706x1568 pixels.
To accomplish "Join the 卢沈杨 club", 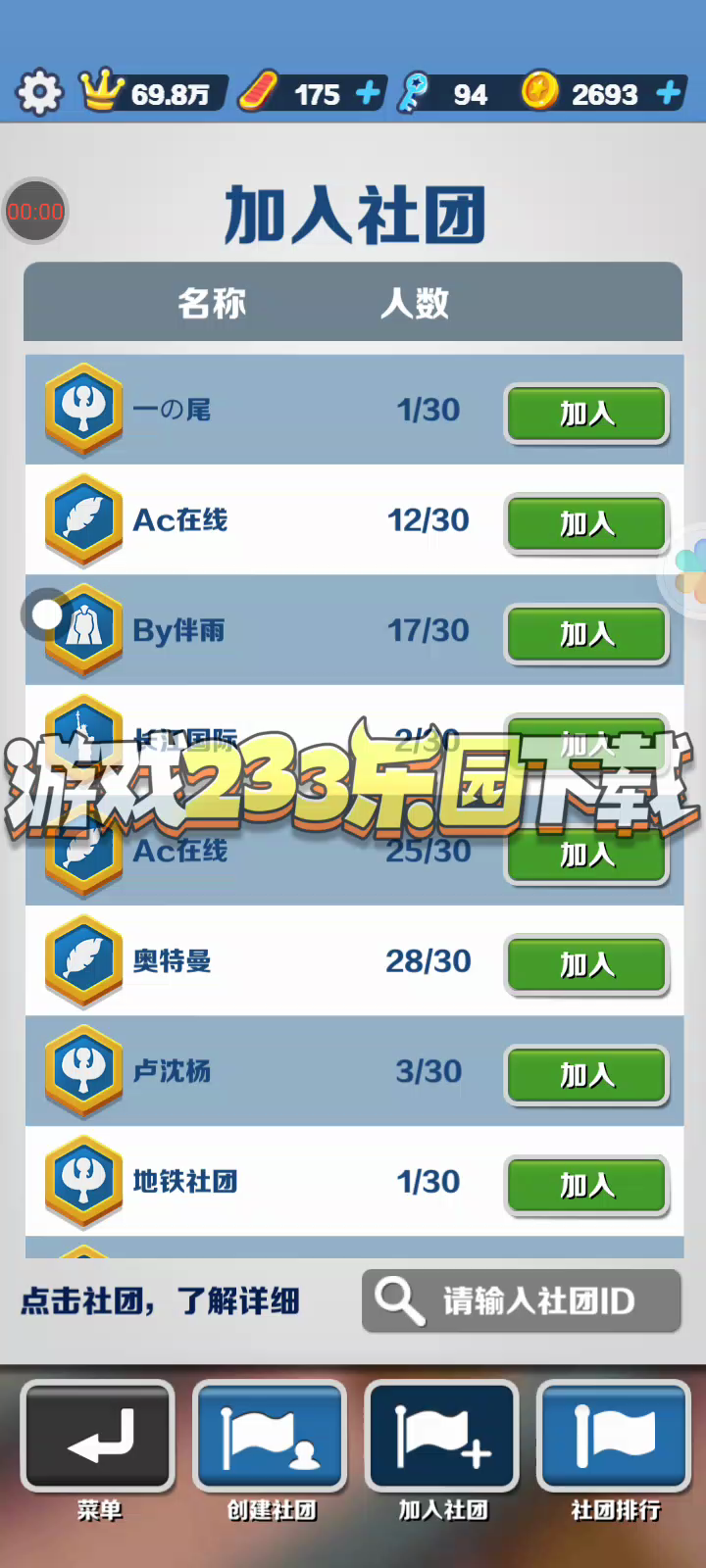I will (586, 1075).
